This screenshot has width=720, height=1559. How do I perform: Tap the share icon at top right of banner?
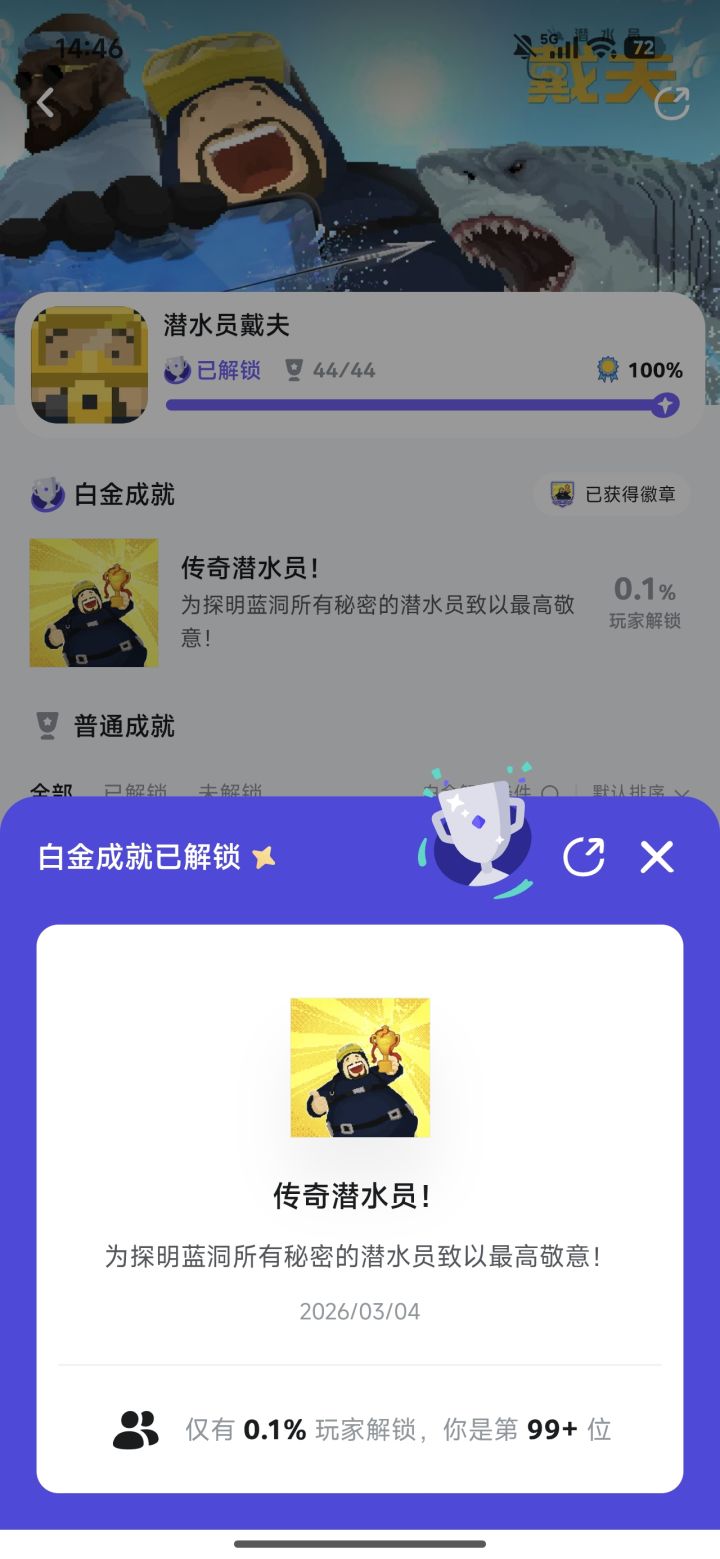[675, 102]
